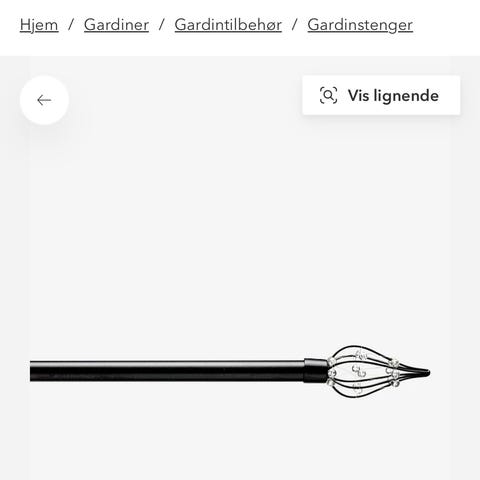Open the Gardiner breadcrumb link
The width and height of the screenshot is (480, 480).
click(116, 25)
